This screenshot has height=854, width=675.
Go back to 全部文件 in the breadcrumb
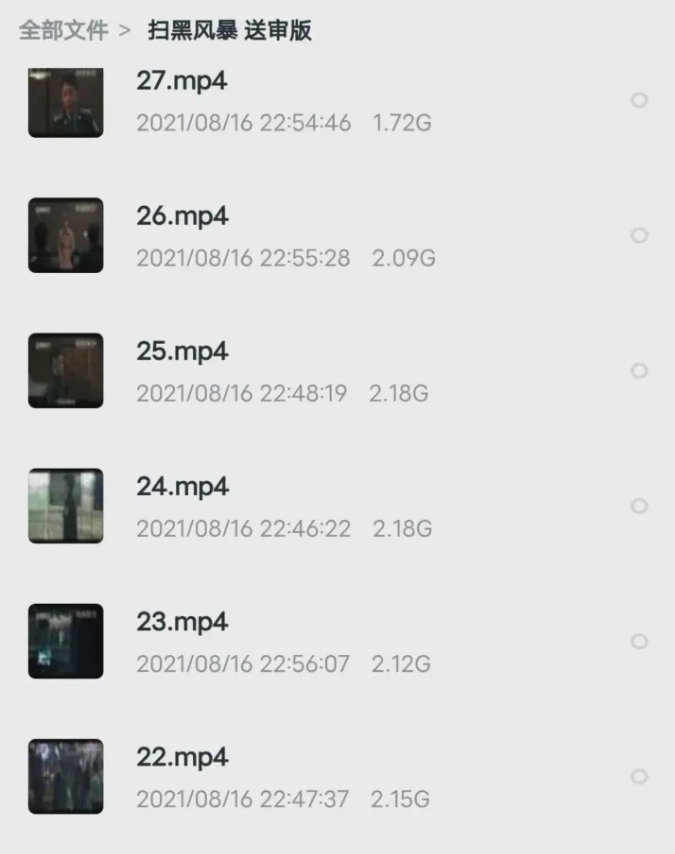pyautogui.click(x=63, y=31)
